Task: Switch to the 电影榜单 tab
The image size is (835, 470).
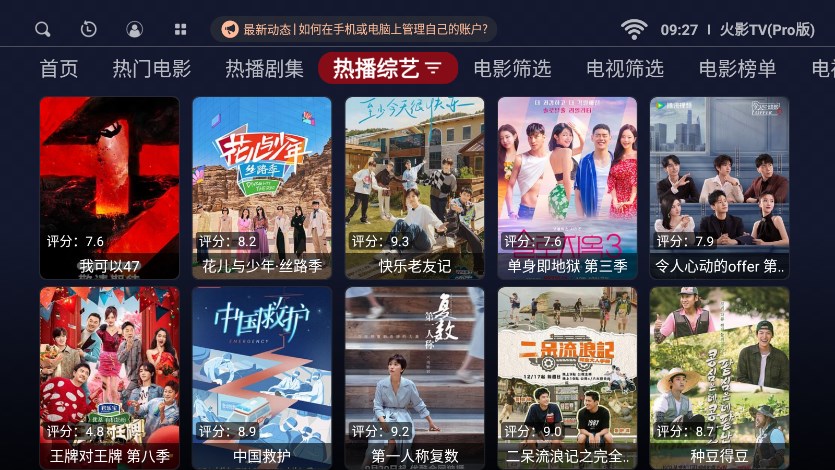Action: point(737,69)
